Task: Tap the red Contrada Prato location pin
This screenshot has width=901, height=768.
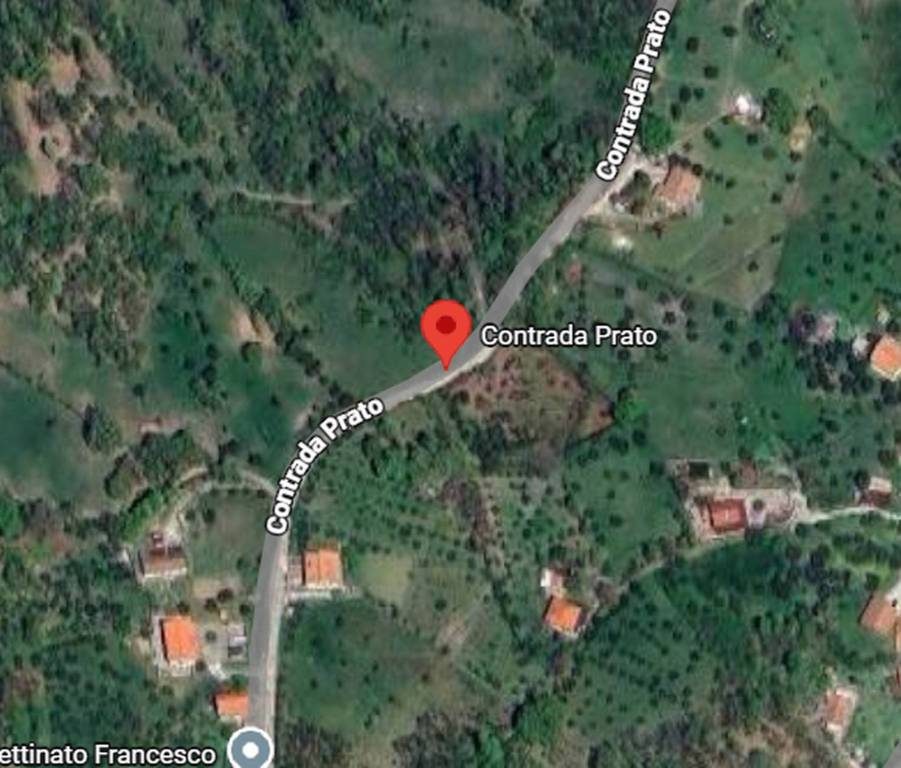Action: click(446, 329)
